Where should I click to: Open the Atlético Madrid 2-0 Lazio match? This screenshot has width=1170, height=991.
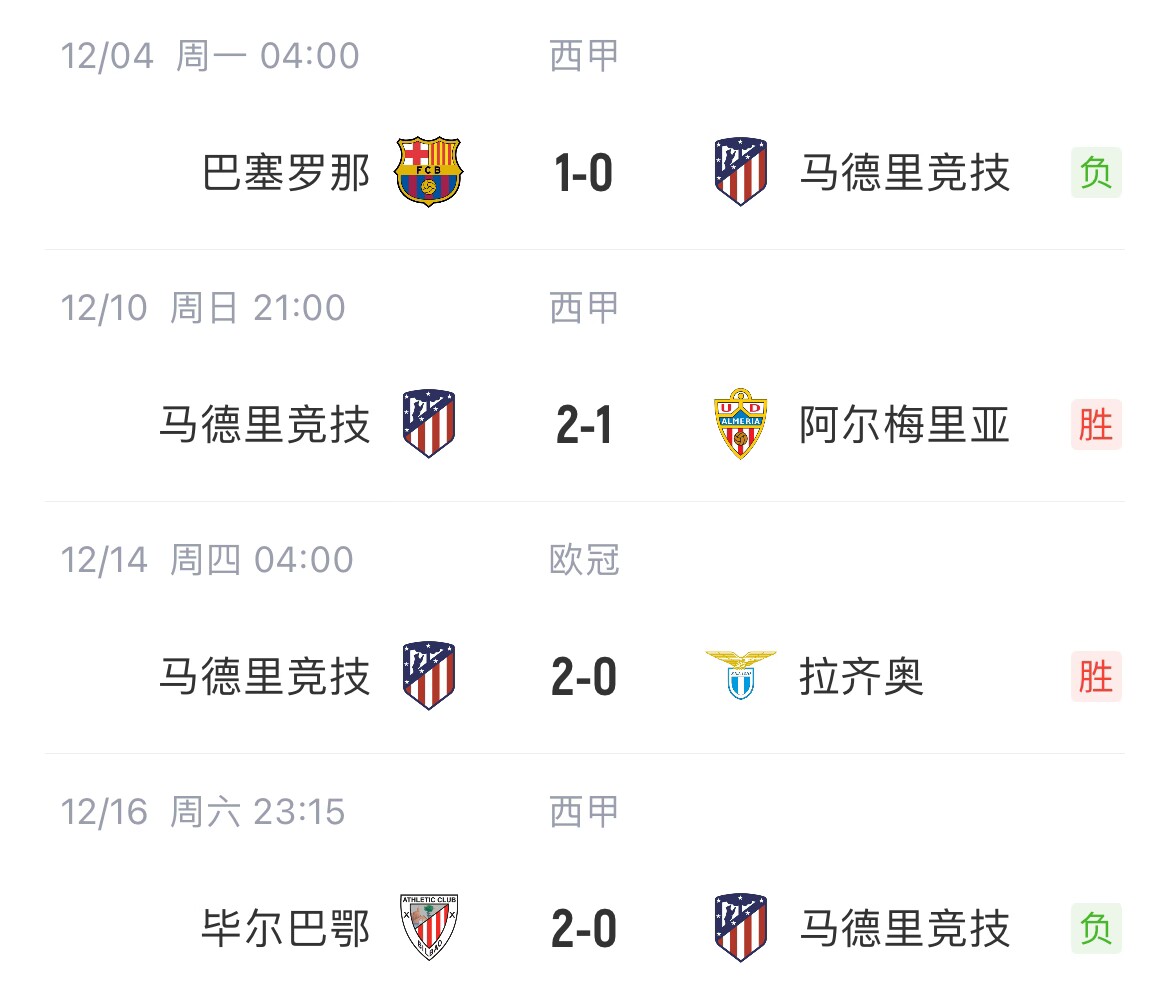[584, 677]
